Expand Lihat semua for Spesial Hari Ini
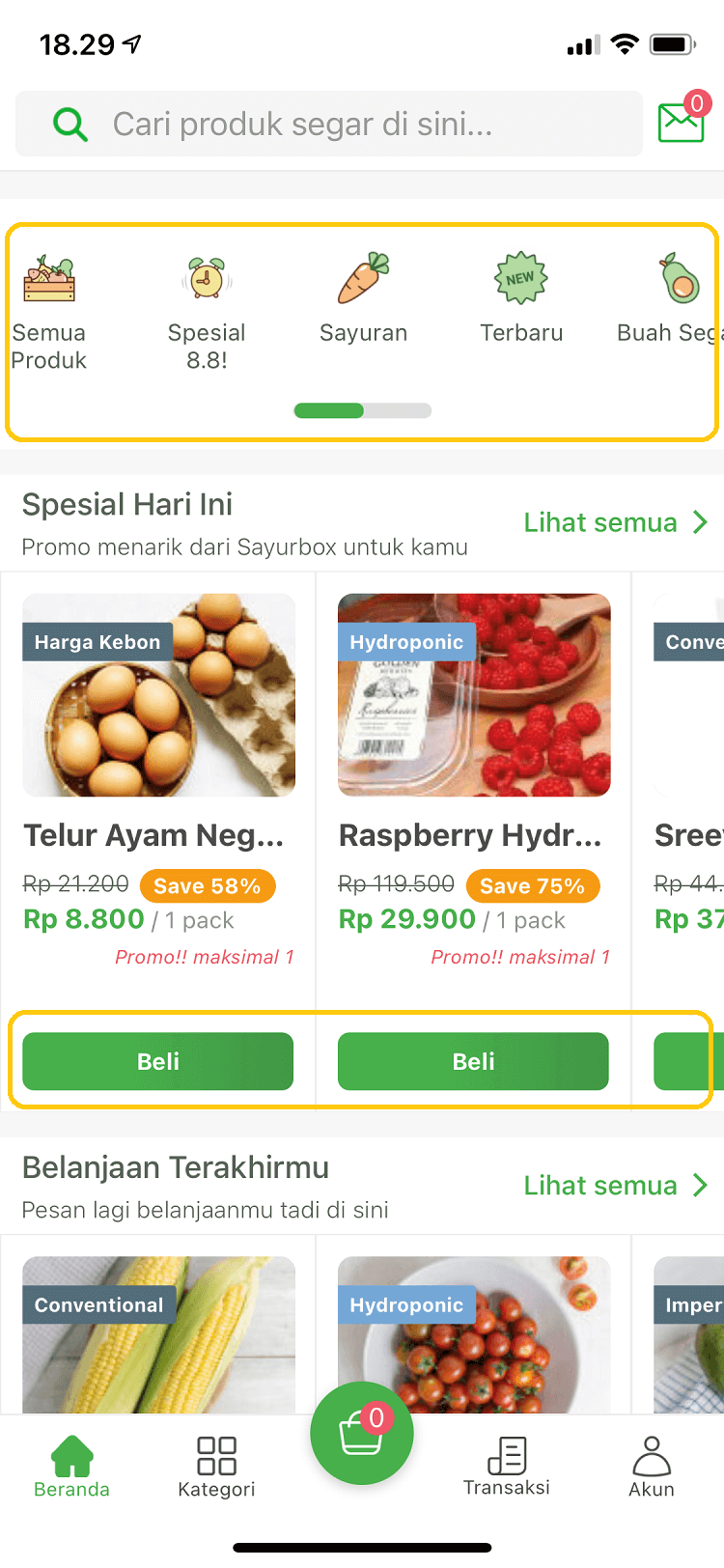This screenshot has width=724, height=1568. tap(600, 522)
